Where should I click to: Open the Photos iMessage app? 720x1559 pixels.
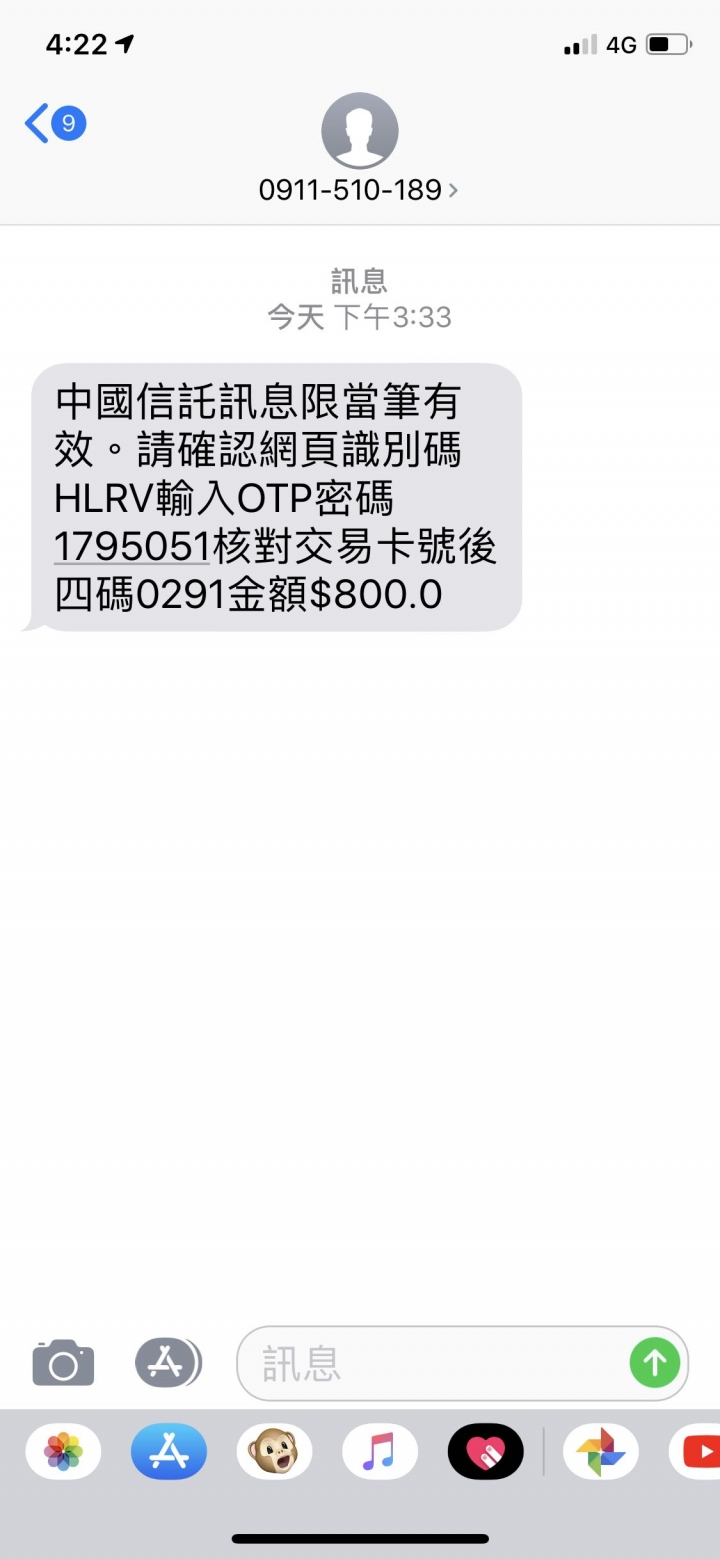tap(63, 1451)
